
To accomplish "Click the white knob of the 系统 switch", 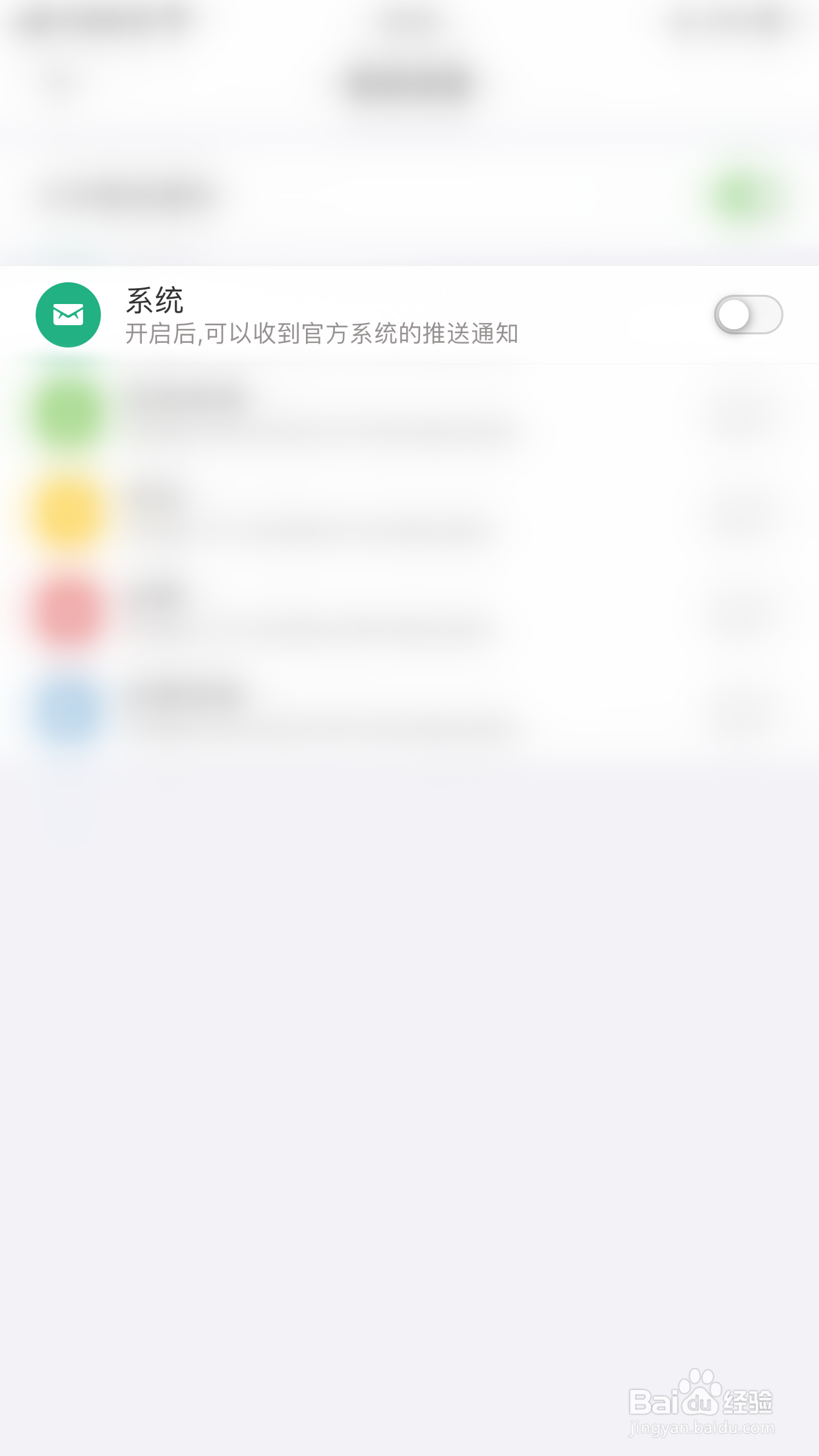I will click(734, 315).
